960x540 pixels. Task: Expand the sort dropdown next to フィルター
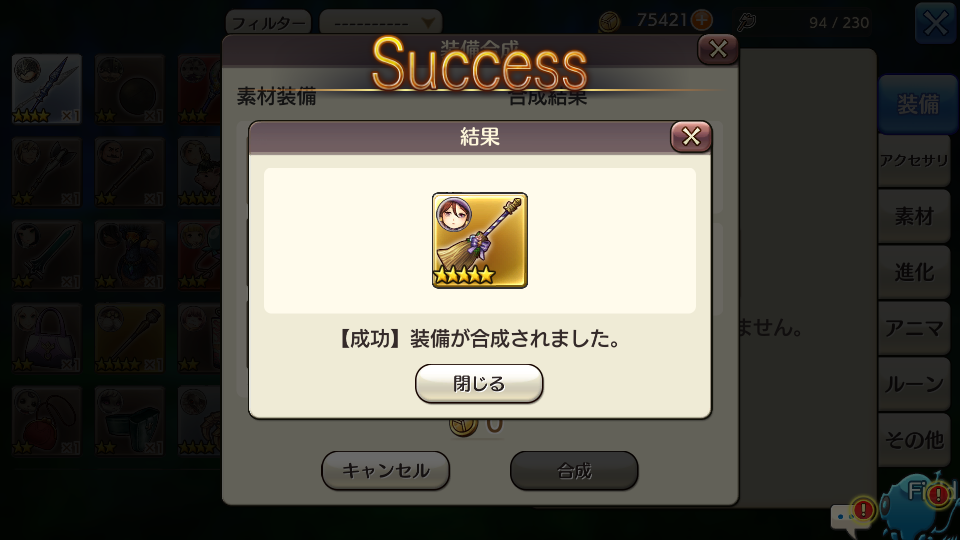tap(381, 22)
